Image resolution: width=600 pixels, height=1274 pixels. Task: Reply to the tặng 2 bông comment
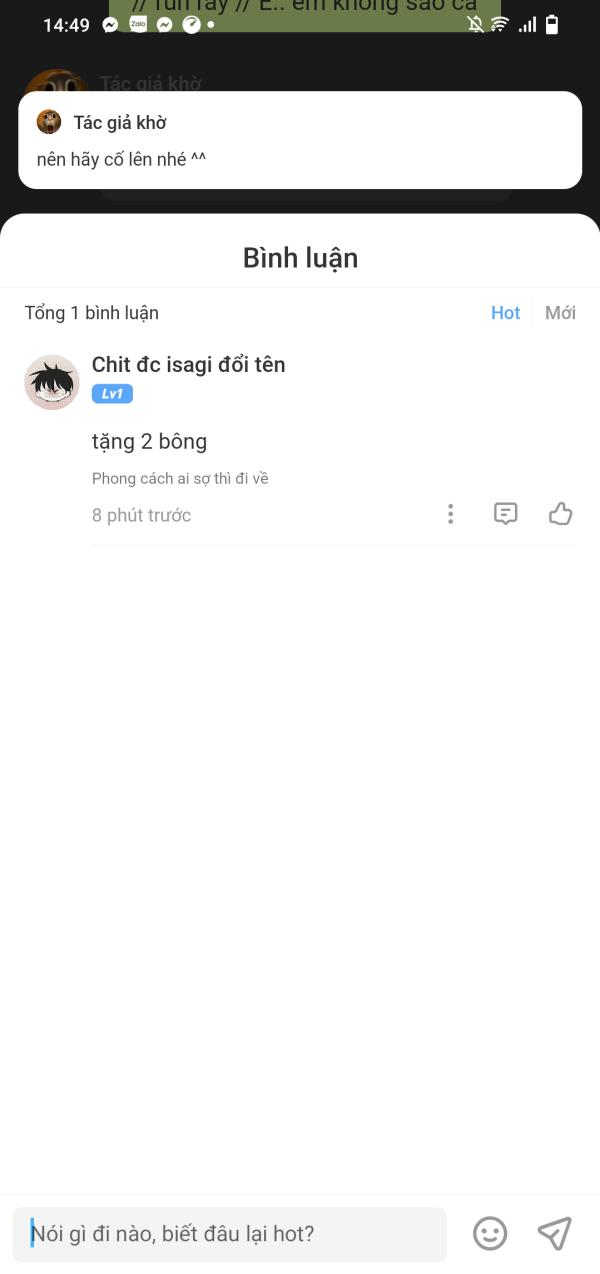pos(506,514)
